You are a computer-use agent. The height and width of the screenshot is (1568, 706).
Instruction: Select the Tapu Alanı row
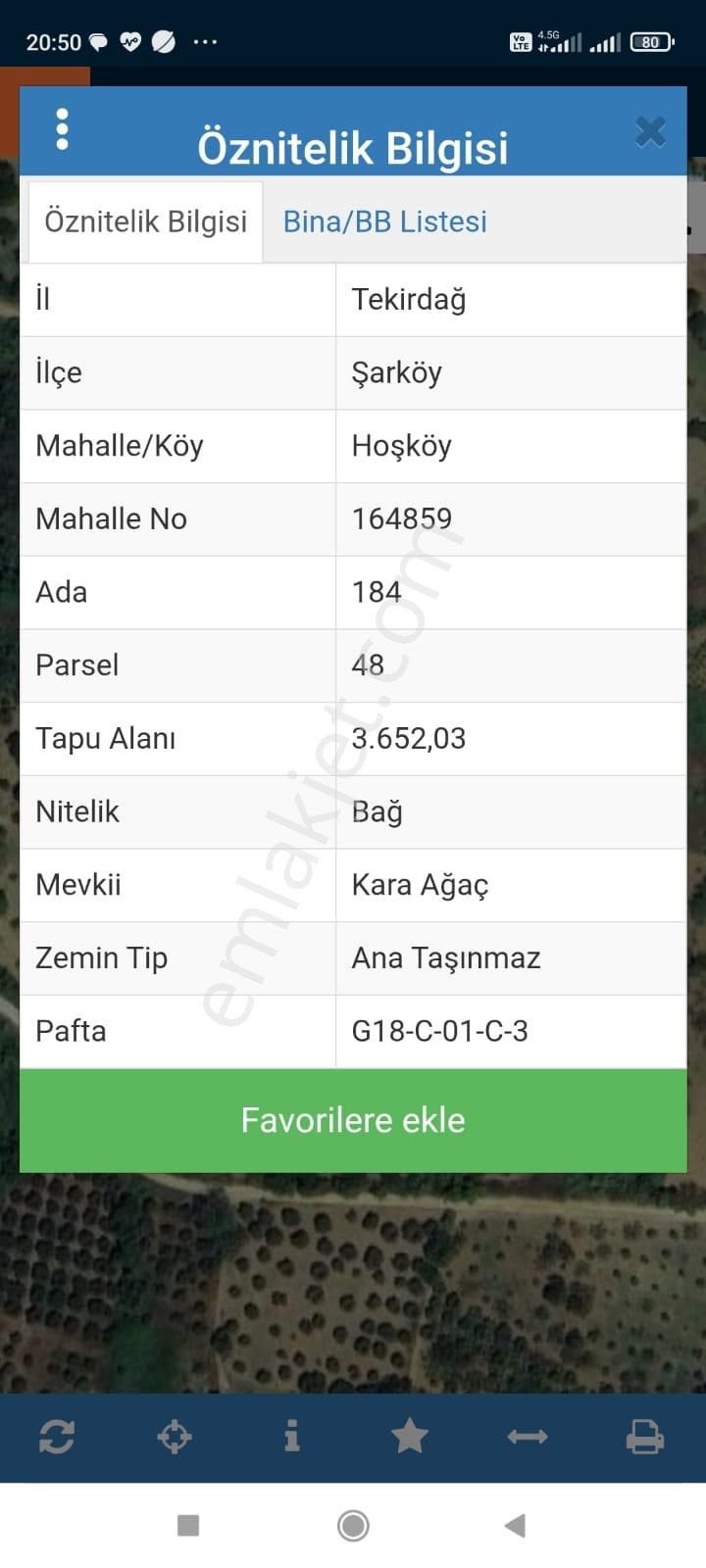click(x=353, y=739)
